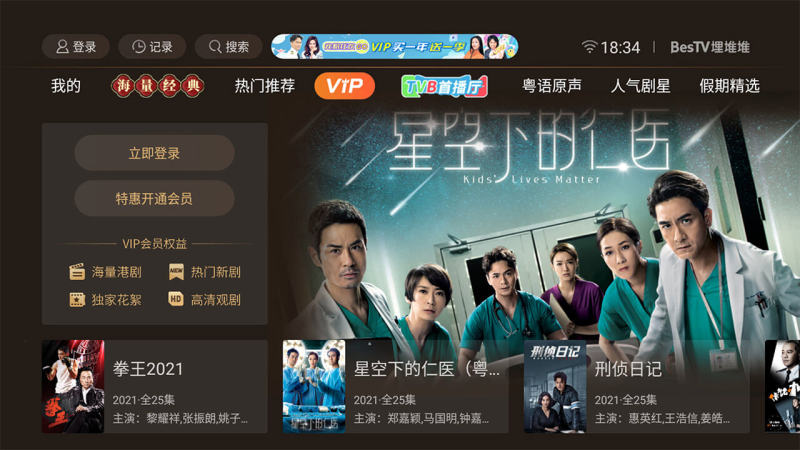Open the 拳王2021 drama card
The width and height of the screenshot is (800, 450).
(154, 387)
